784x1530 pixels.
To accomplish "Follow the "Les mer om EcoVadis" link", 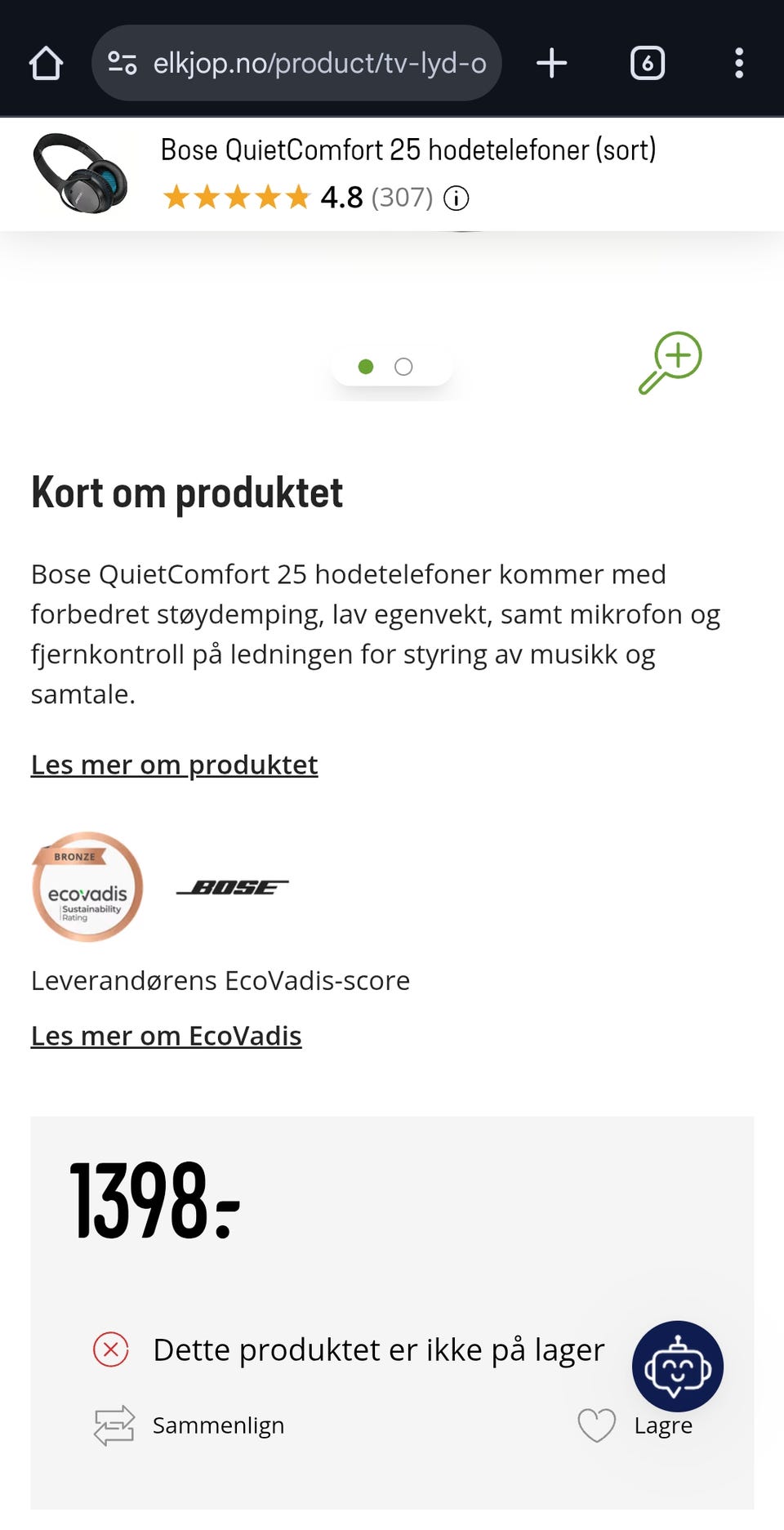I will (x=167, y=1036).
